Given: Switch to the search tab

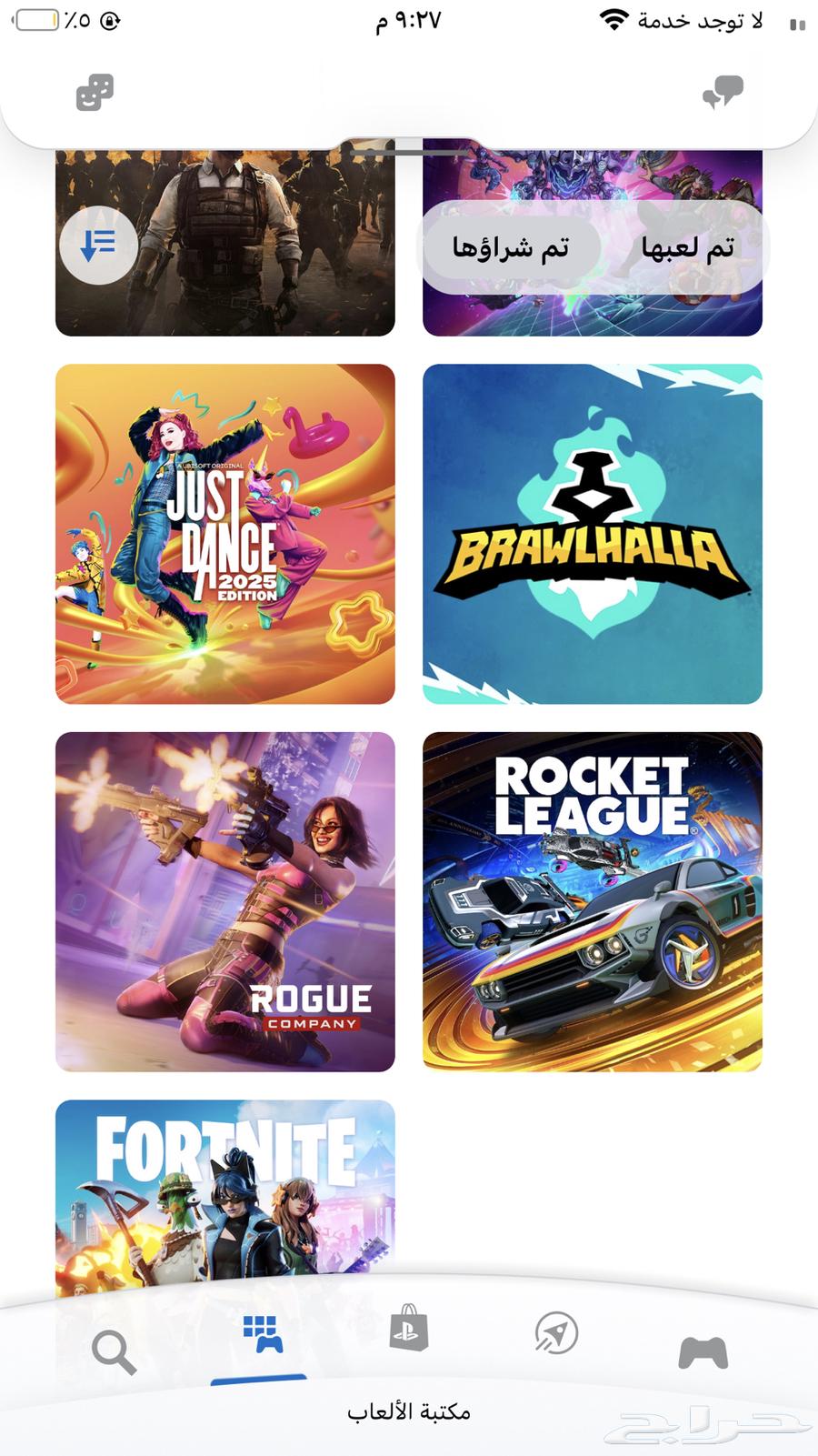Looking at the screenshot, I should pyautogui.click(x=114, y=1352).
